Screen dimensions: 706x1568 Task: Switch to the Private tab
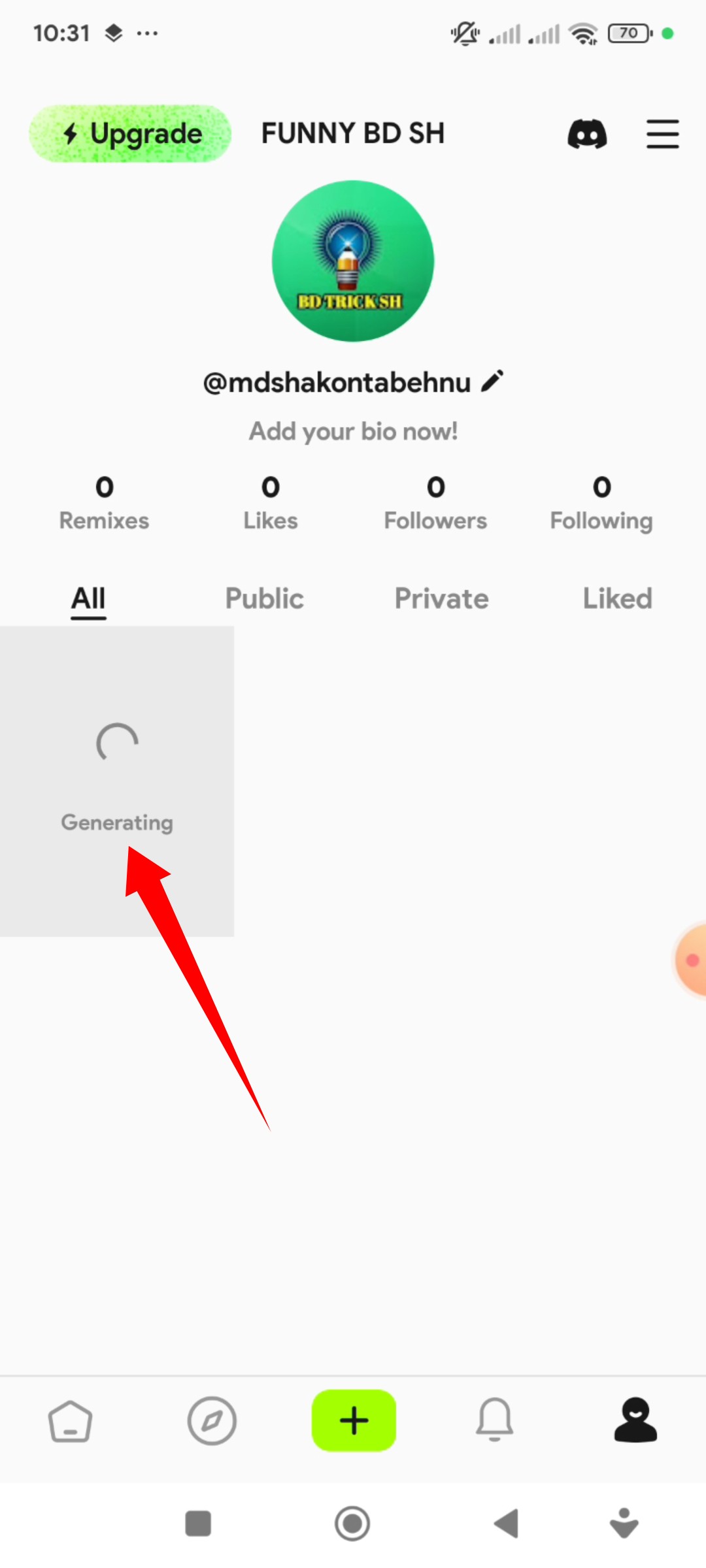point(441,598)
